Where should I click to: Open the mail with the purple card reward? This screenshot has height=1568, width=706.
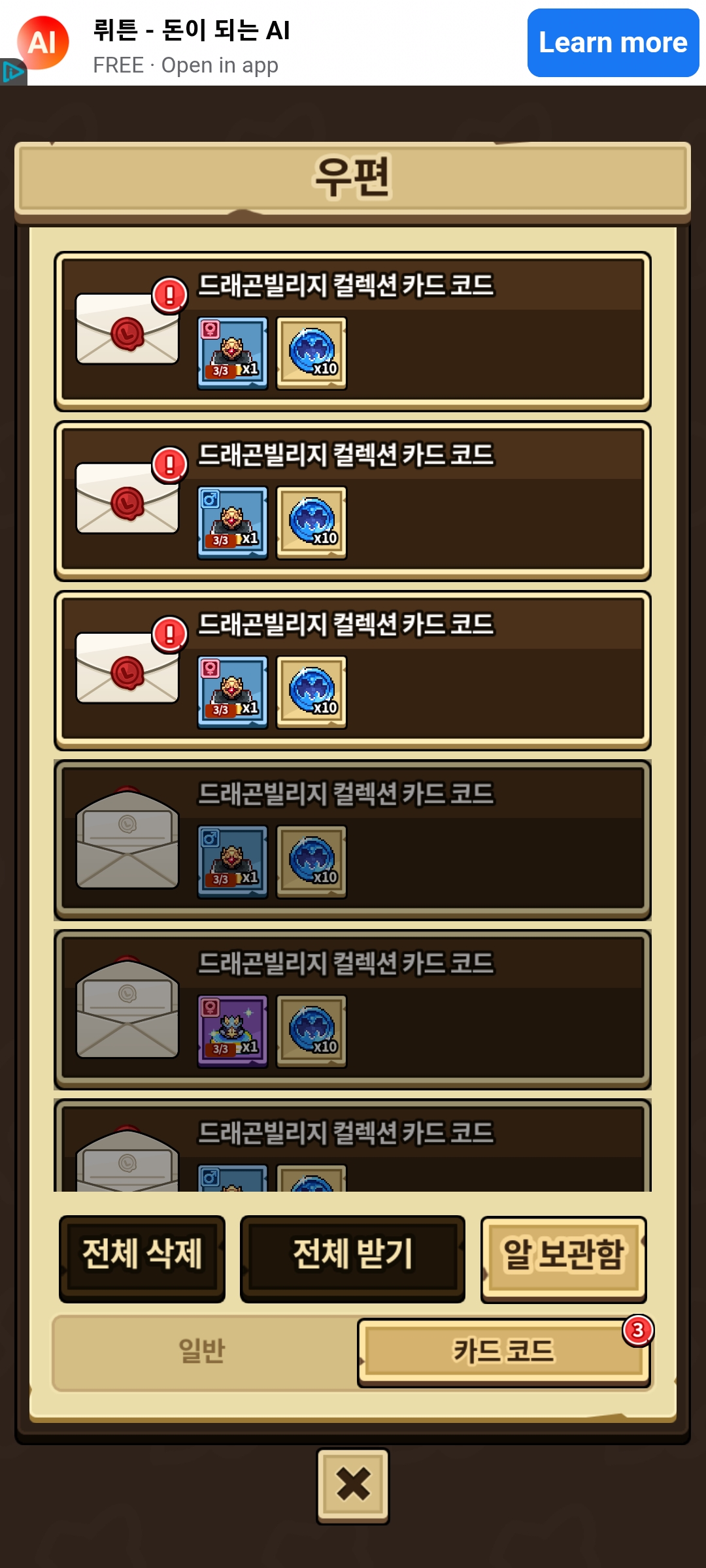[x=352, y=1009]
